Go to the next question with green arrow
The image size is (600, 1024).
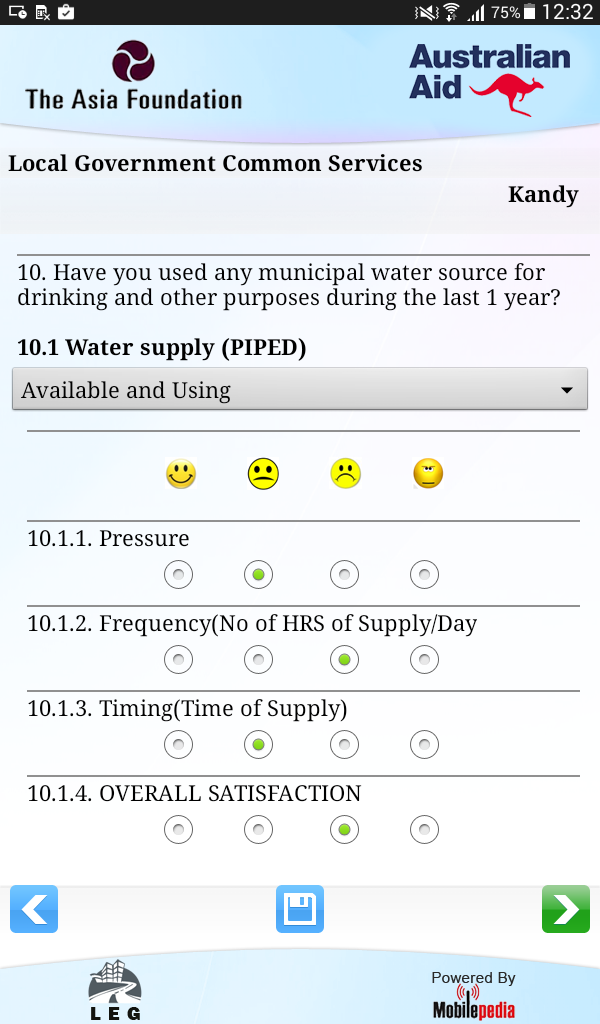click(565, 909)
